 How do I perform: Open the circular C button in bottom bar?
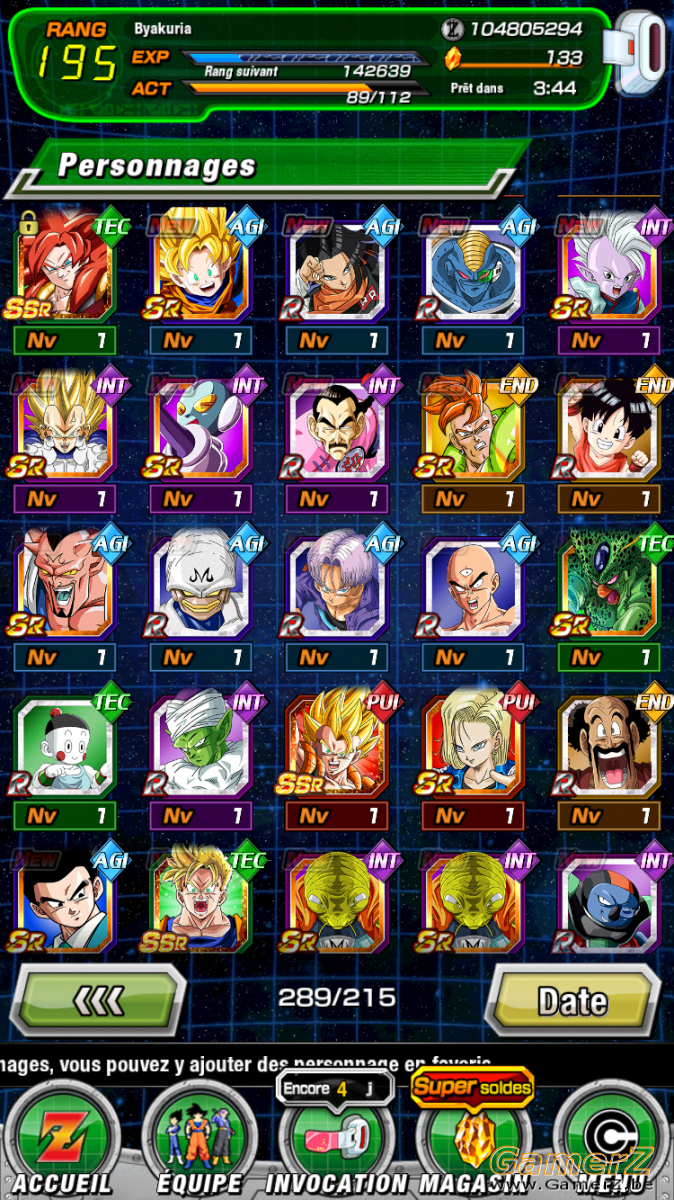click(x=612, y=1140)
